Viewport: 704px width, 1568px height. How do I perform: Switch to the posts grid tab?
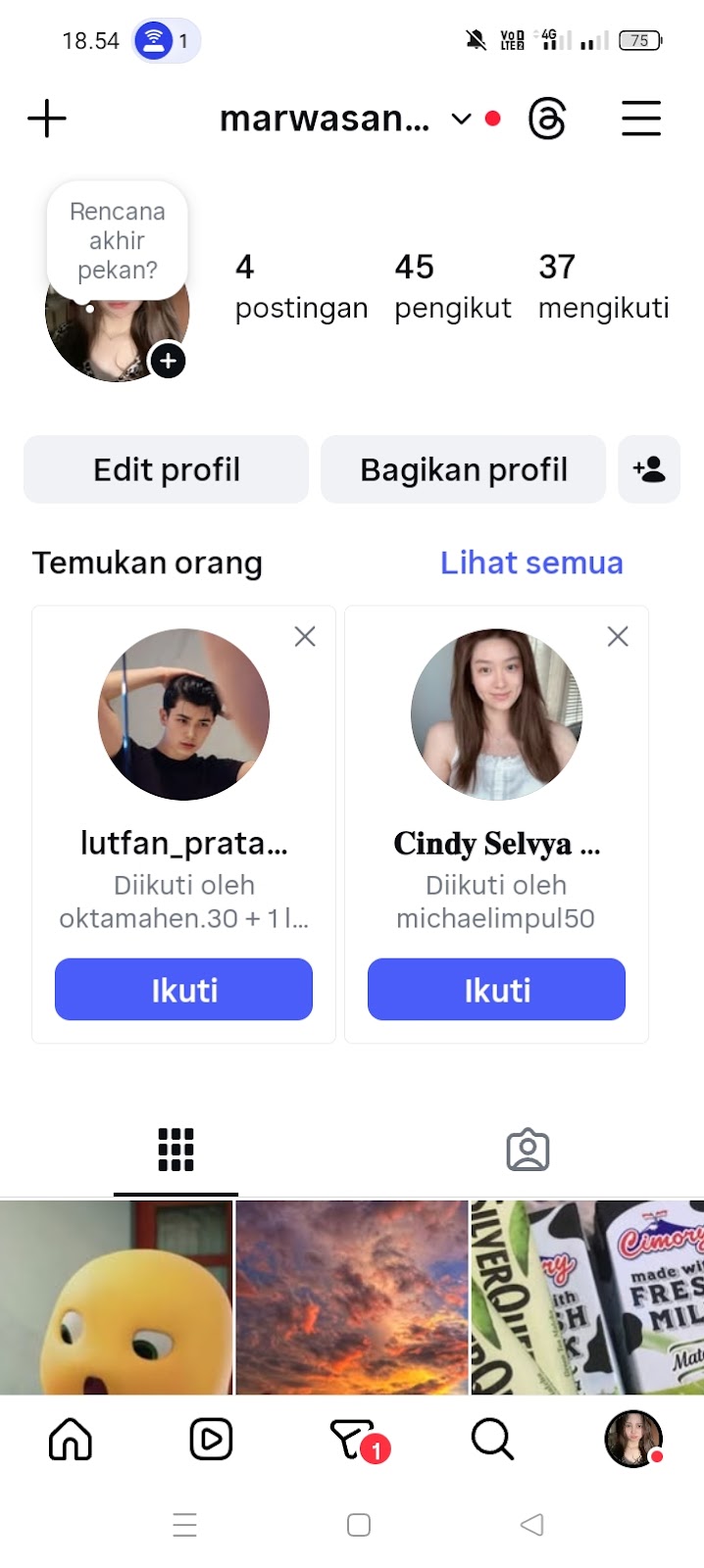click(x=176, y=1151)
